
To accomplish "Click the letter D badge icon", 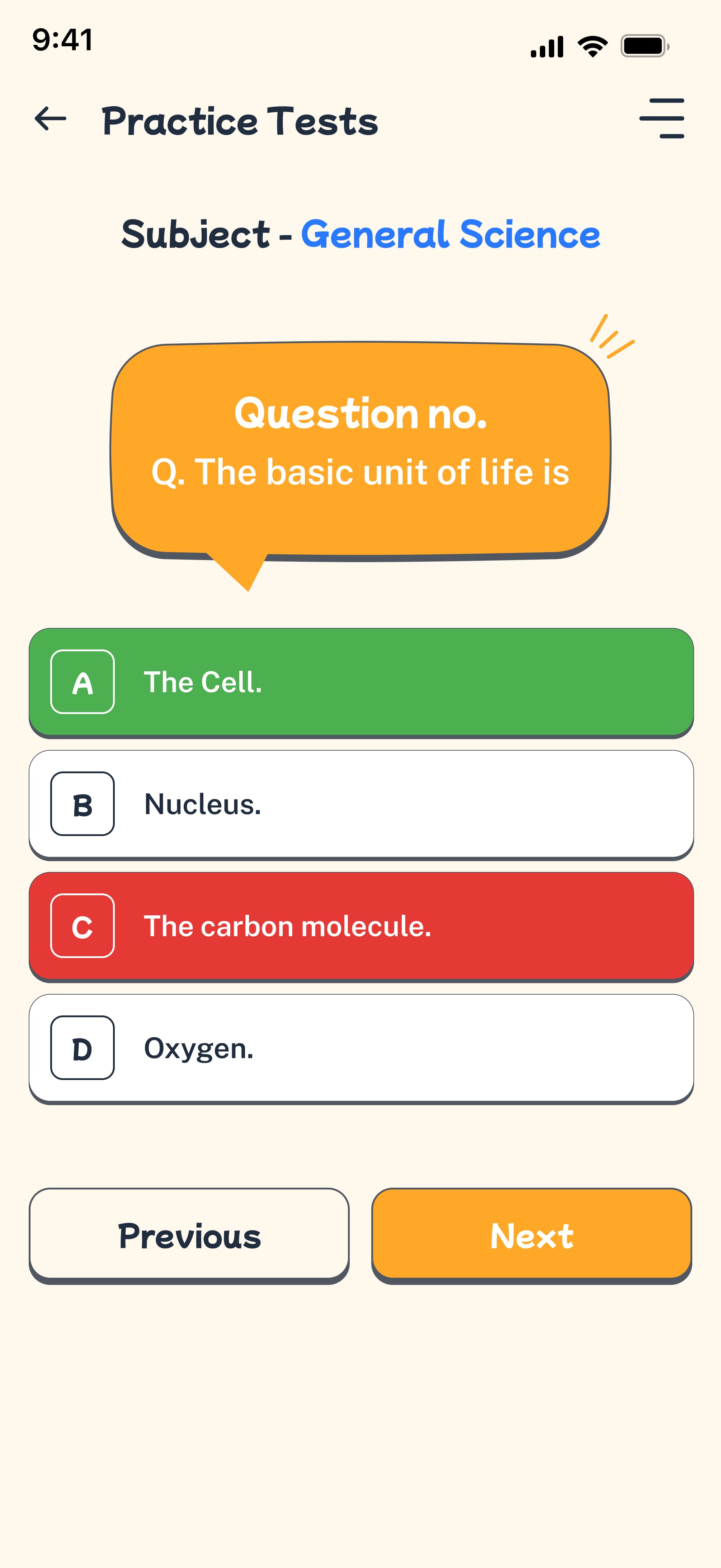I will [82, 1048].
